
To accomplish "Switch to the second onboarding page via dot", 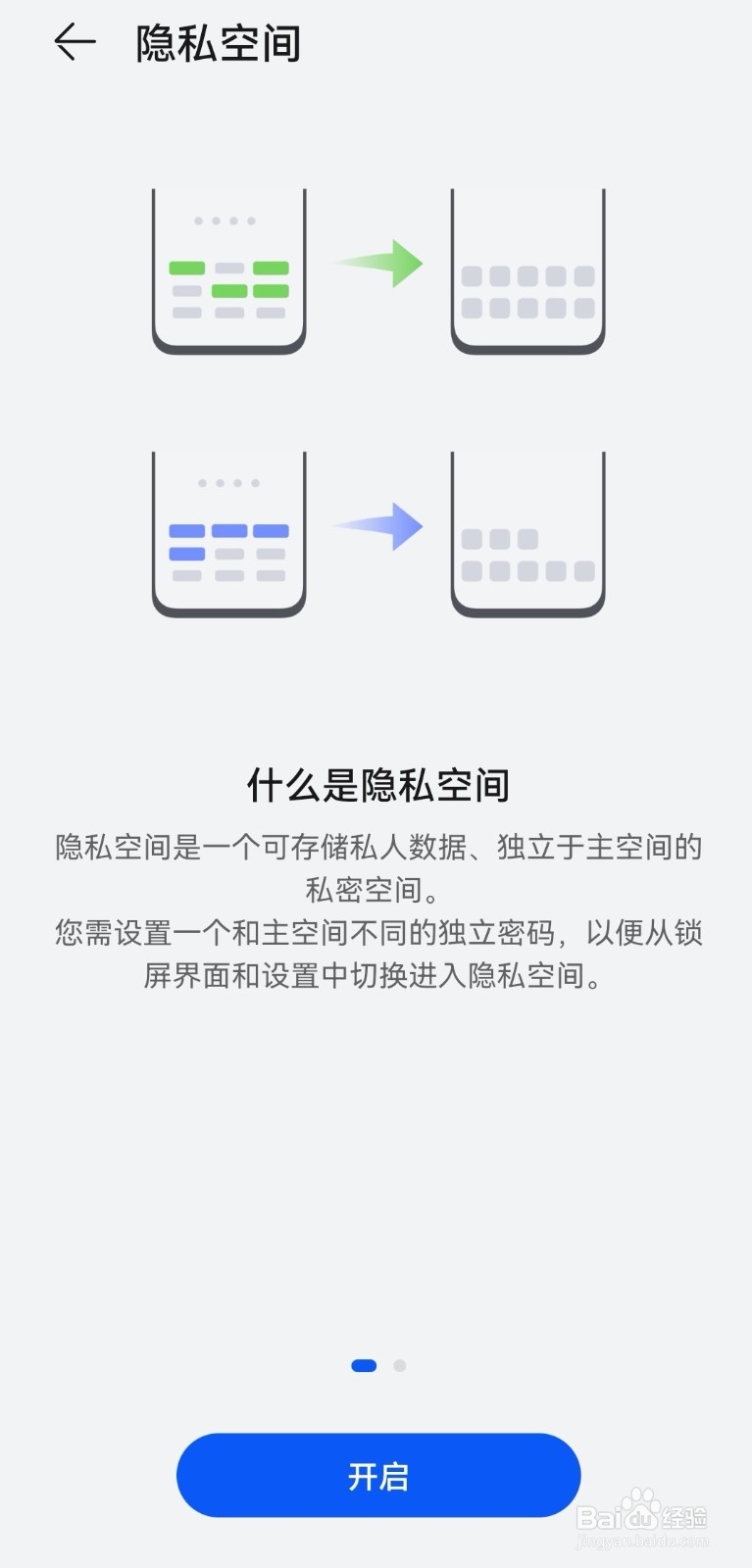I will [399, 1365].
